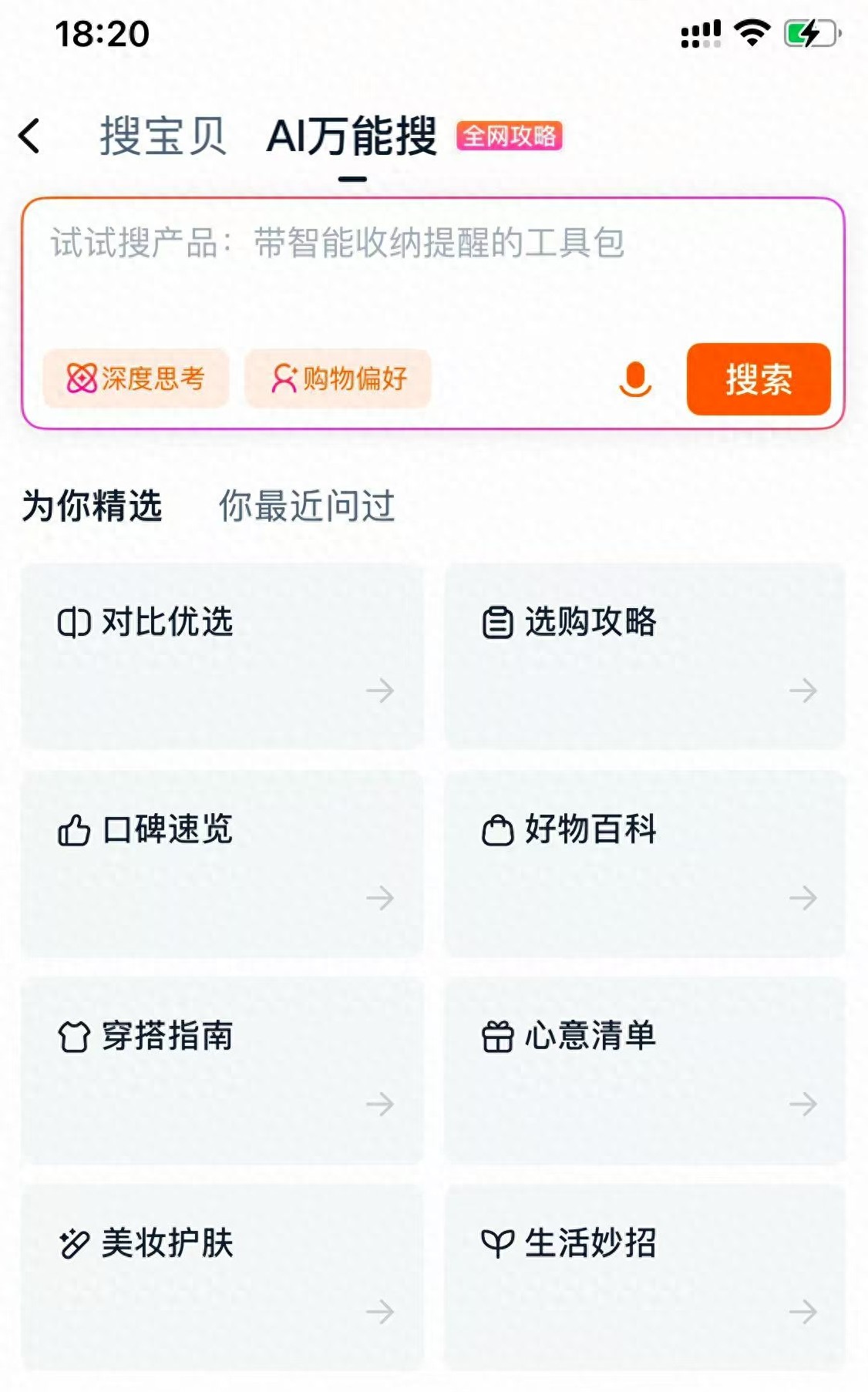The width and height of the screenshot is (868, 1392).
Task: Open 生活妙招 using the right arrow
Action: (802, 1312)
